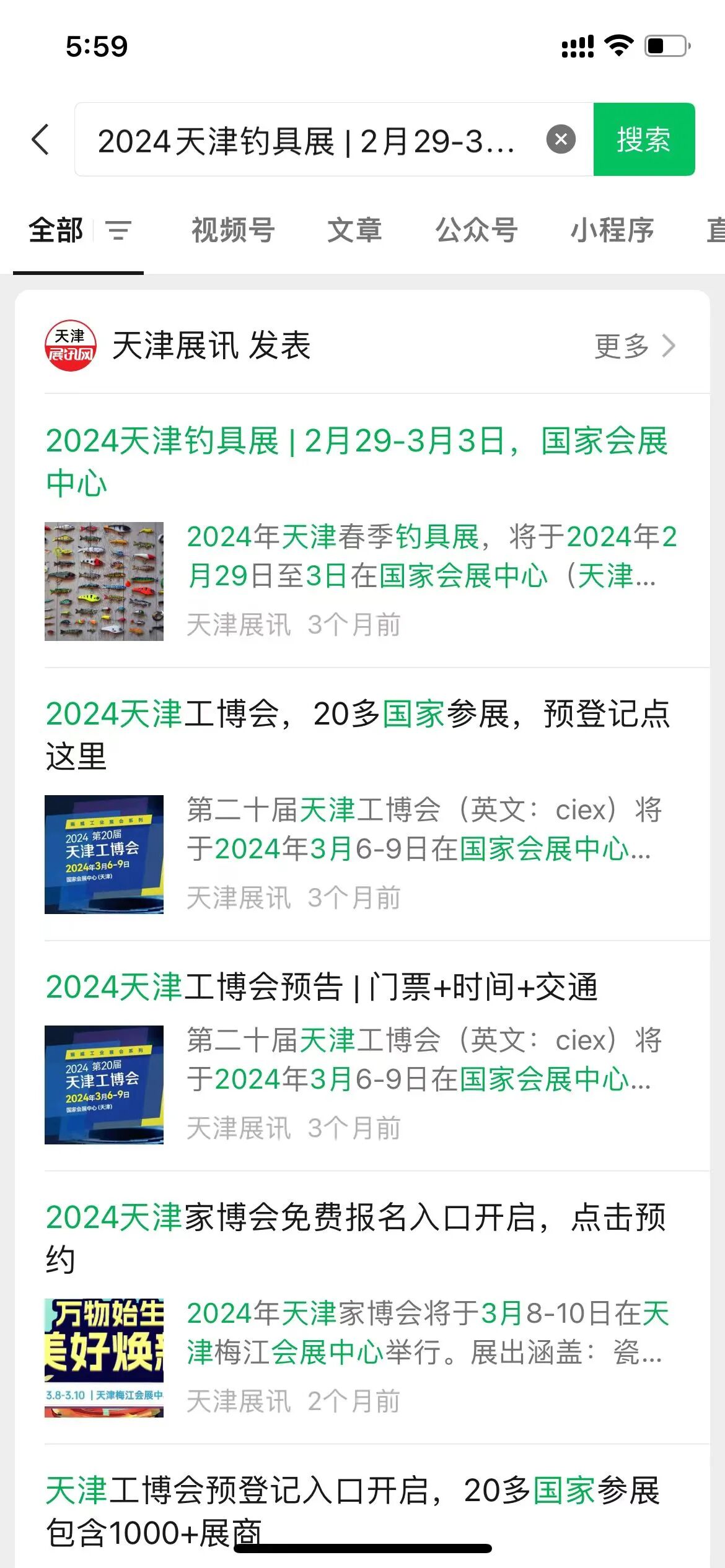This screenshot has width=725, height=1568.
Task: Switch to the 视频号 tab
Action: coord(233,230)
